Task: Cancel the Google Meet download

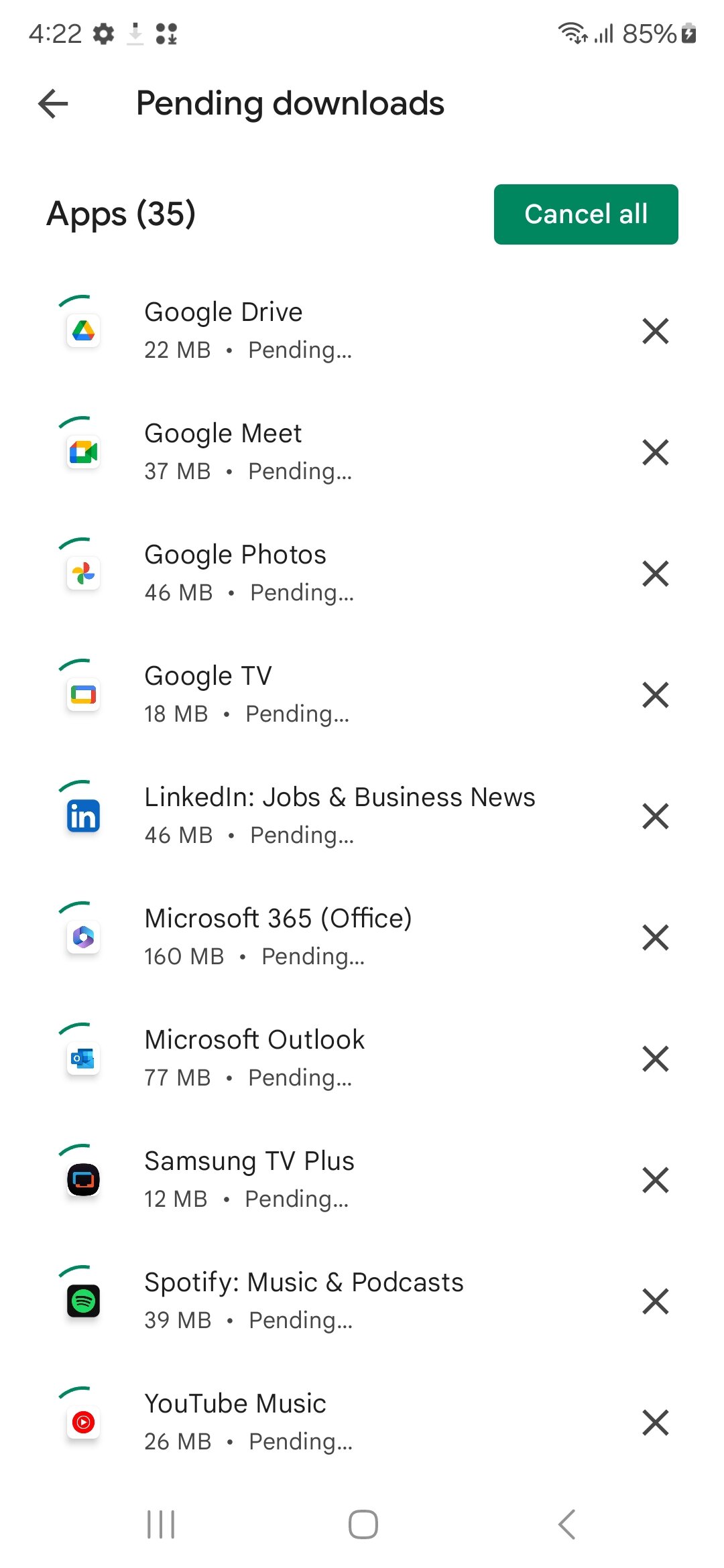Action: (x=655, y=452)
